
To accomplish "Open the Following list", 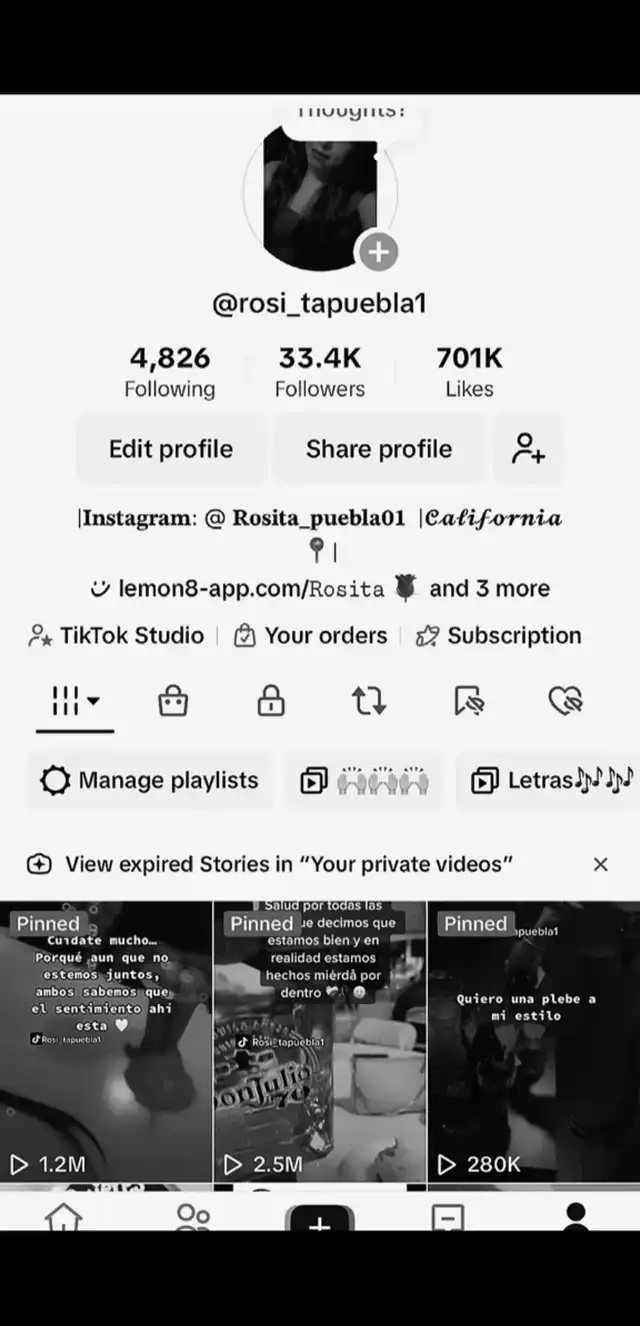I will point(170,372).
